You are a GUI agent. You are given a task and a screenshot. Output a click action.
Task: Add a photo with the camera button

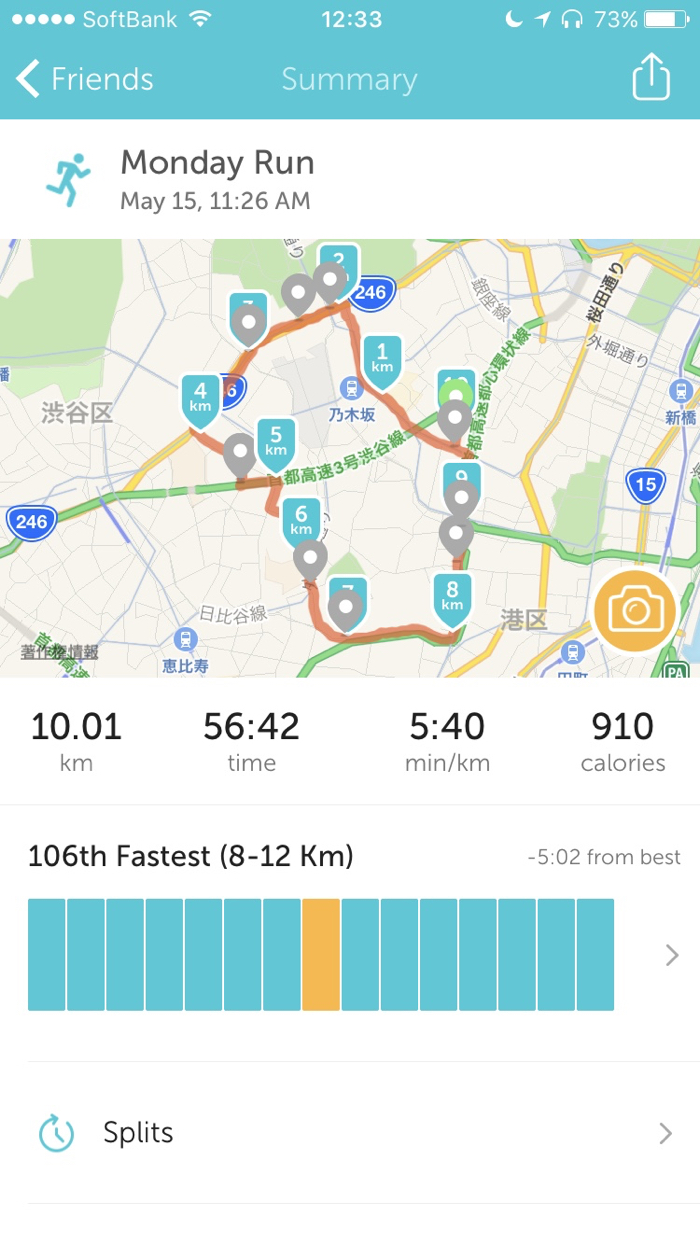point(634,610)
